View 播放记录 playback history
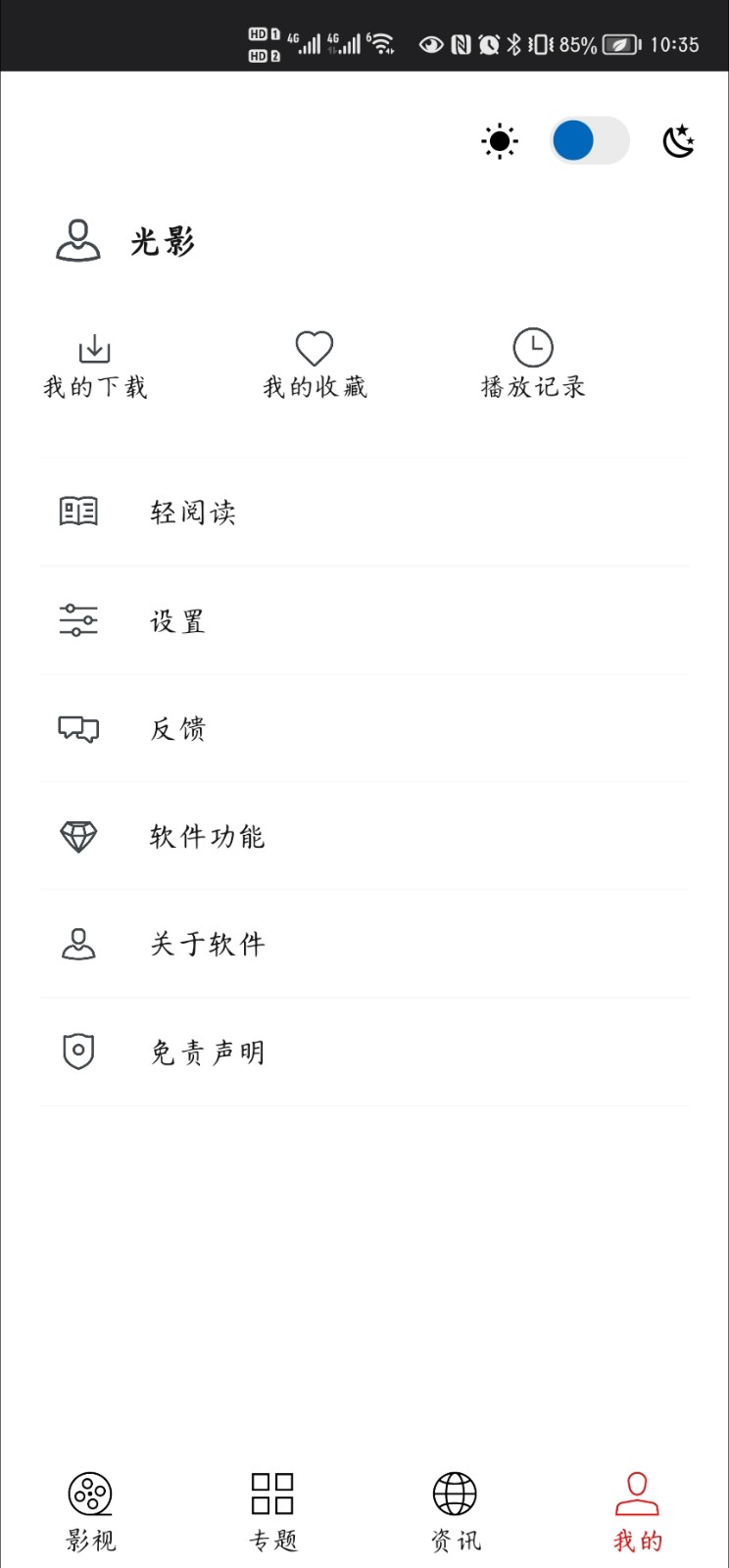Viewport: 729px width, 1568px height. (x=533, y=365)
